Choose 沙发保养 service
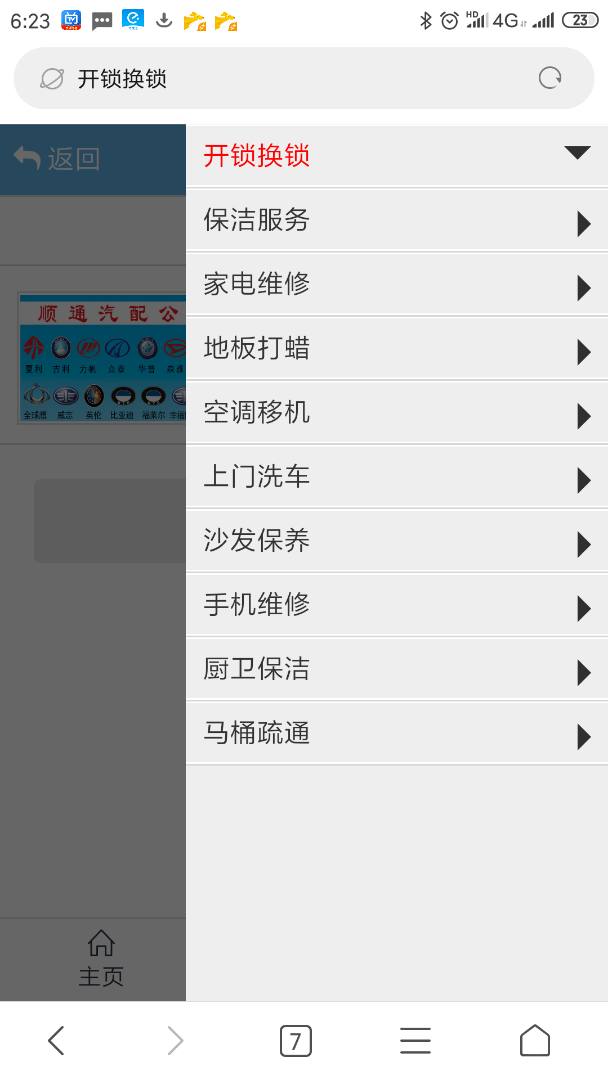Screen dimensions: 608x1080 tap(396, 540)
